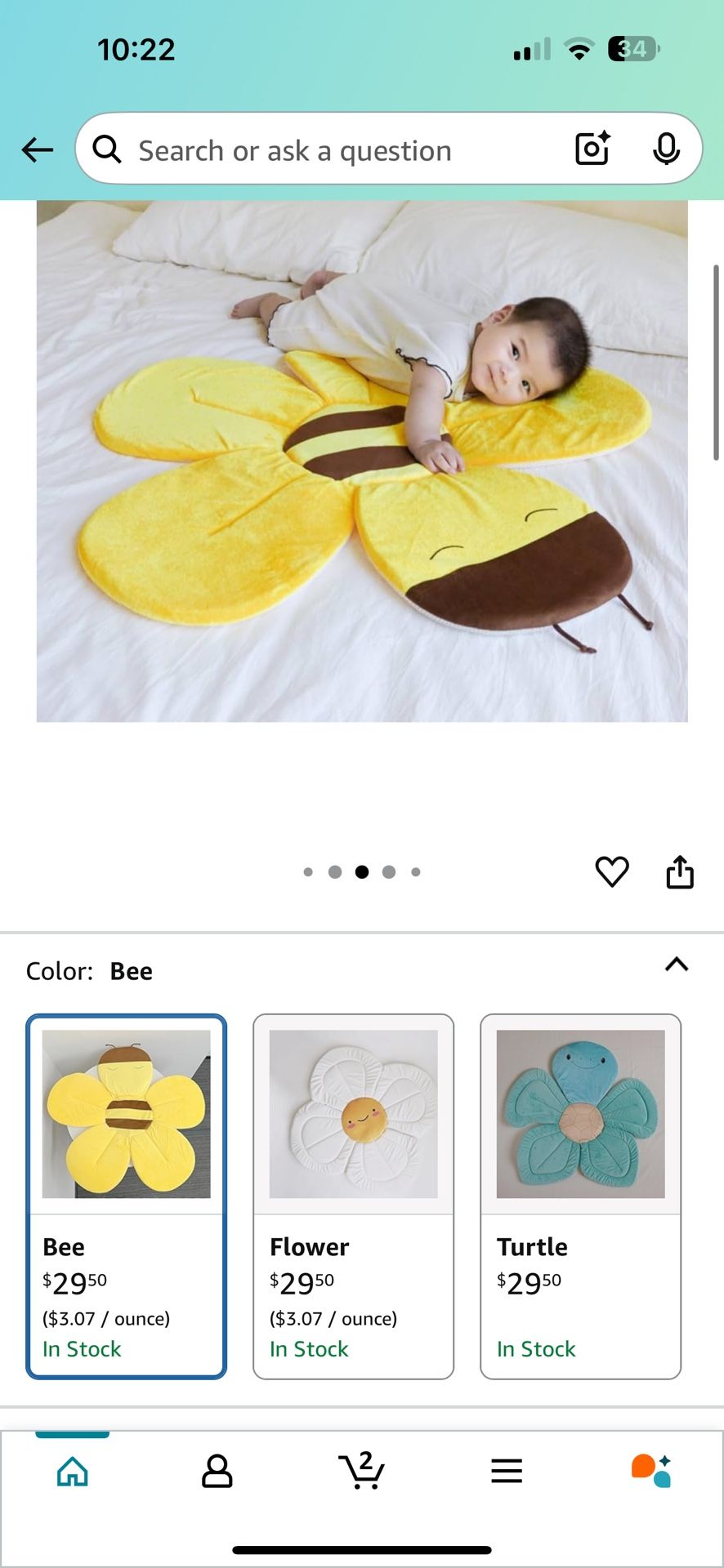Select the Bee color option
Viewport: 724px width, 1568px height.
127,1196
